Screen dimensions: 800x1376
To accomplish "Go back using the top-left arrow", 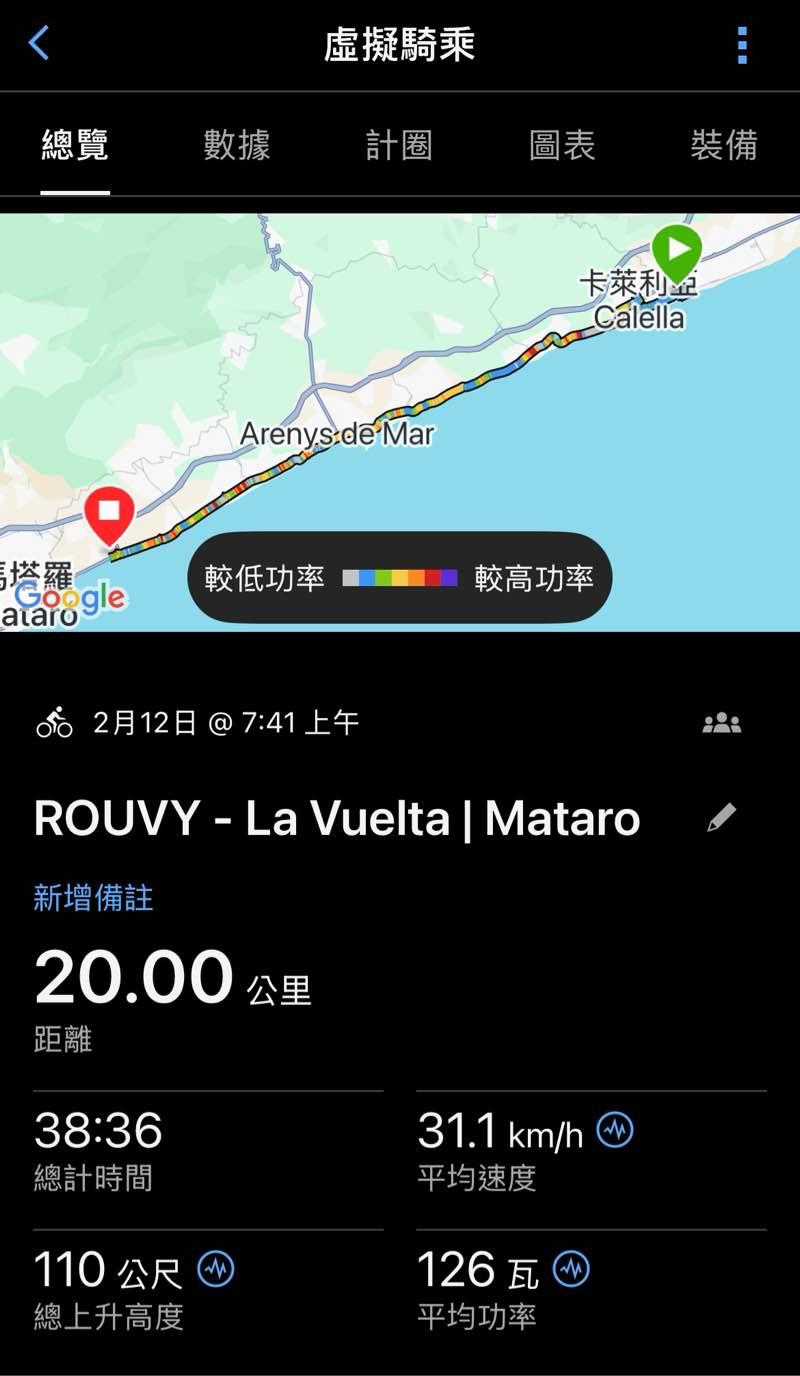I will click(39, 44).
